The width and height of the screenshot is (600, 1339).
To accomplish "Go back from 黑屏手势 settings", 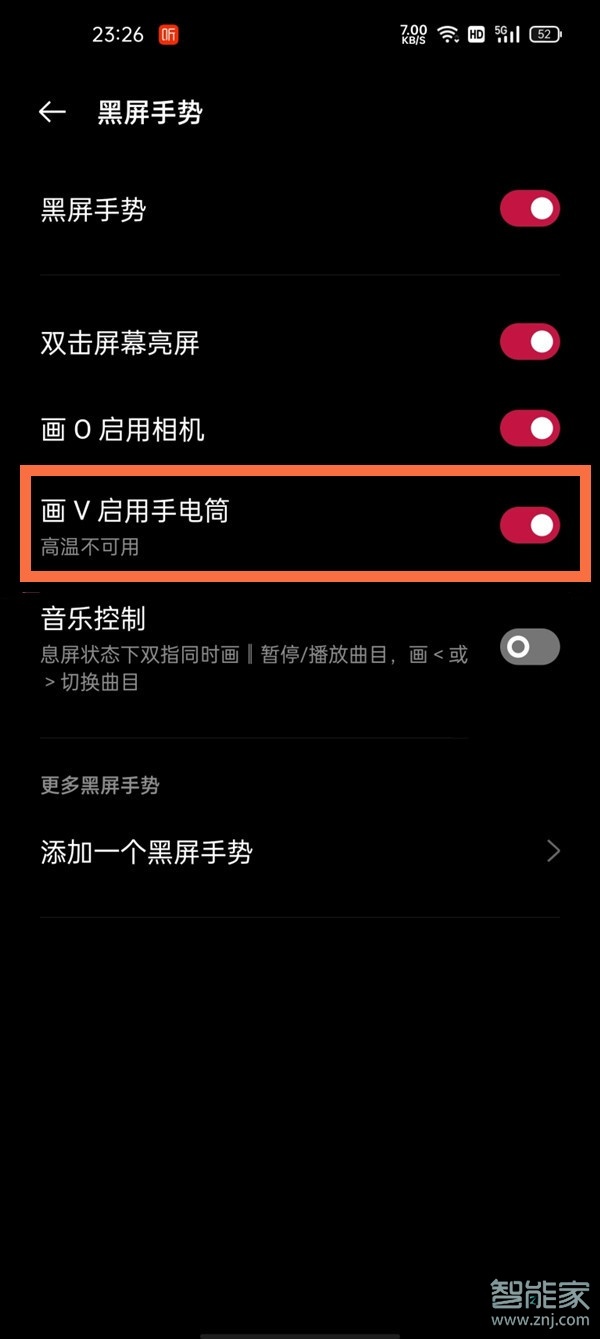I will pos(52,112).
